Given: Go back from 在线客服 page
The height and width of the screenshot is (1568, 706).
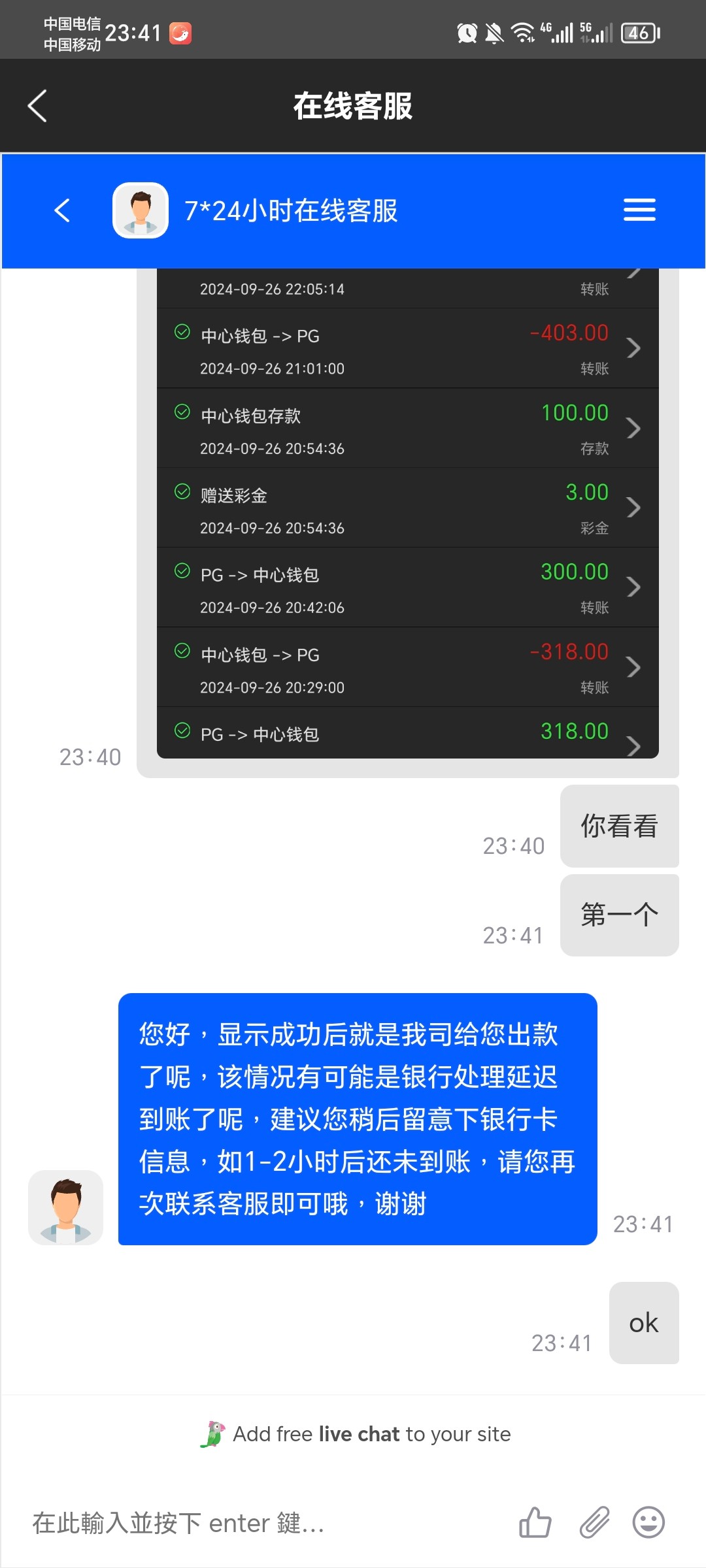Looking at the screenshot, I should (x=38, y=106).
